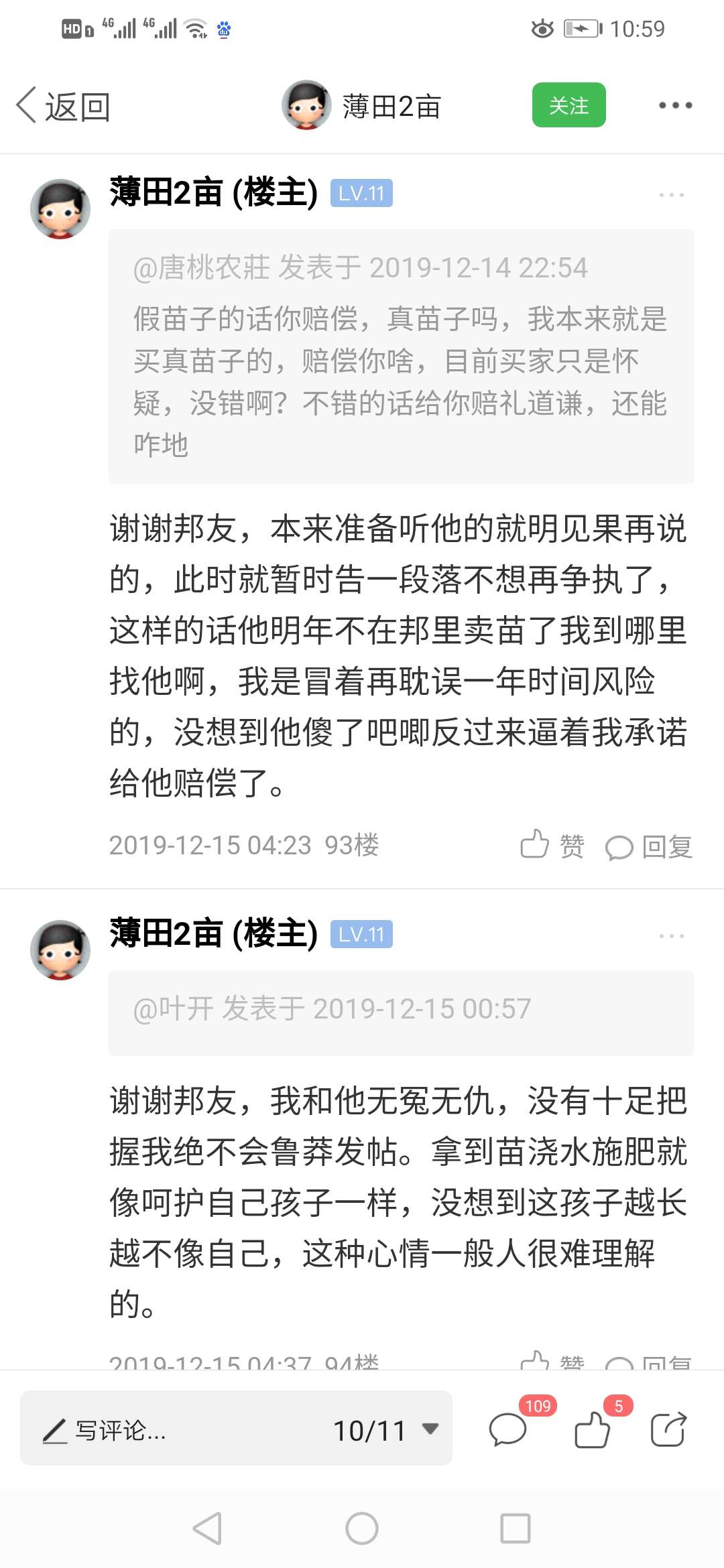Open options menu on the 94楼 post
Screen dimensions: 724x1568
click(671, 936)
